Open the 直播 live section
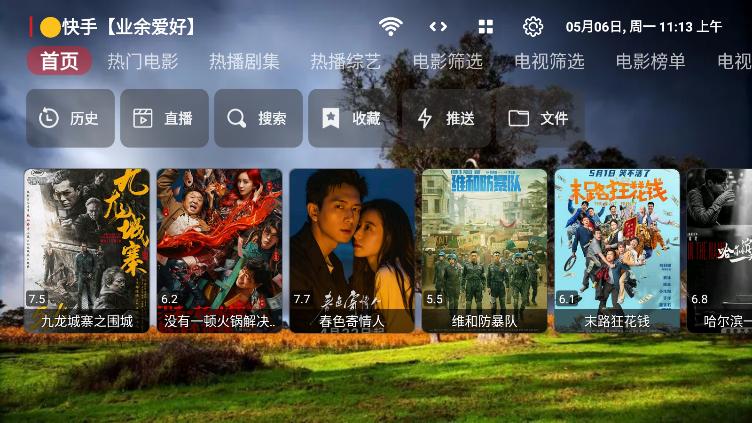 [164, 118]
